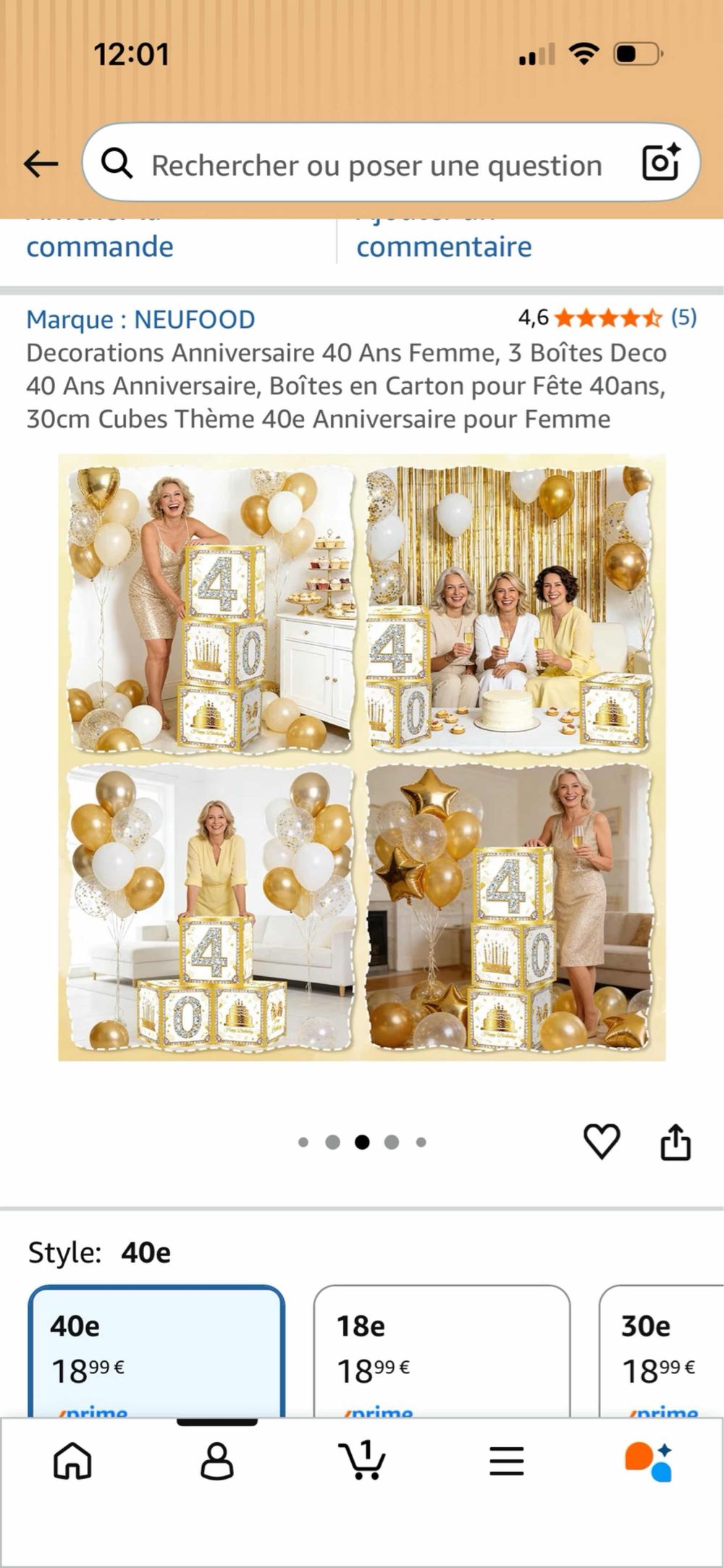Tap the commande link

100,247
